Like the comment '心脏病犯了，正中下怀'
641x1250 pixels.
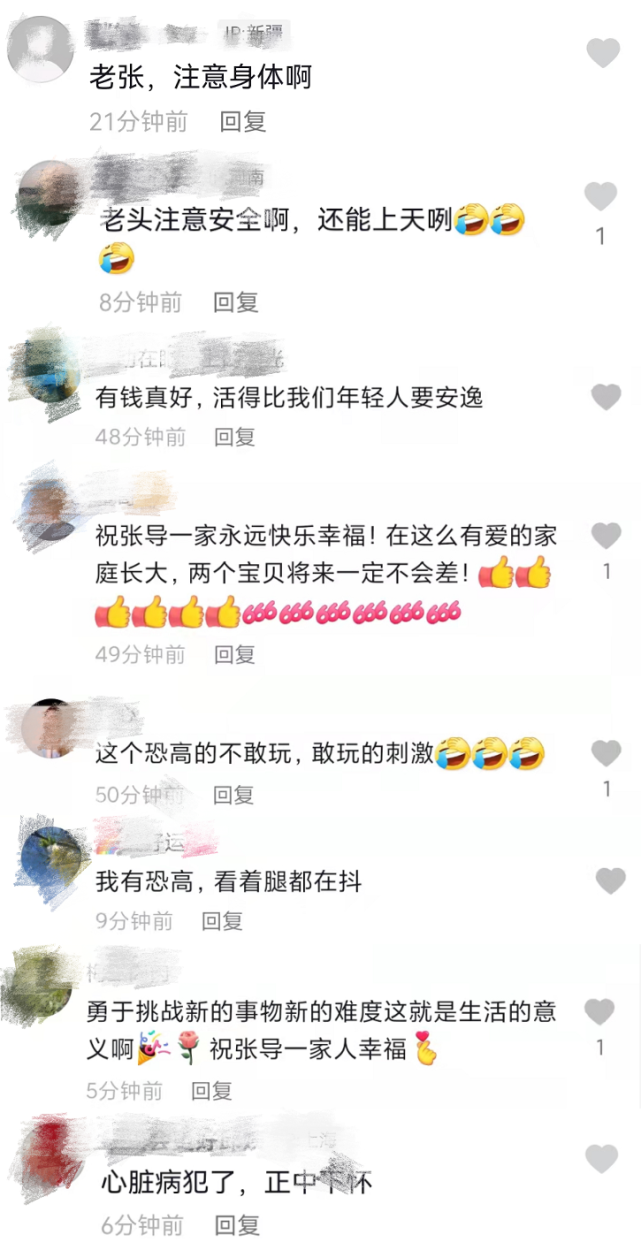click(x=601, y=1159)
